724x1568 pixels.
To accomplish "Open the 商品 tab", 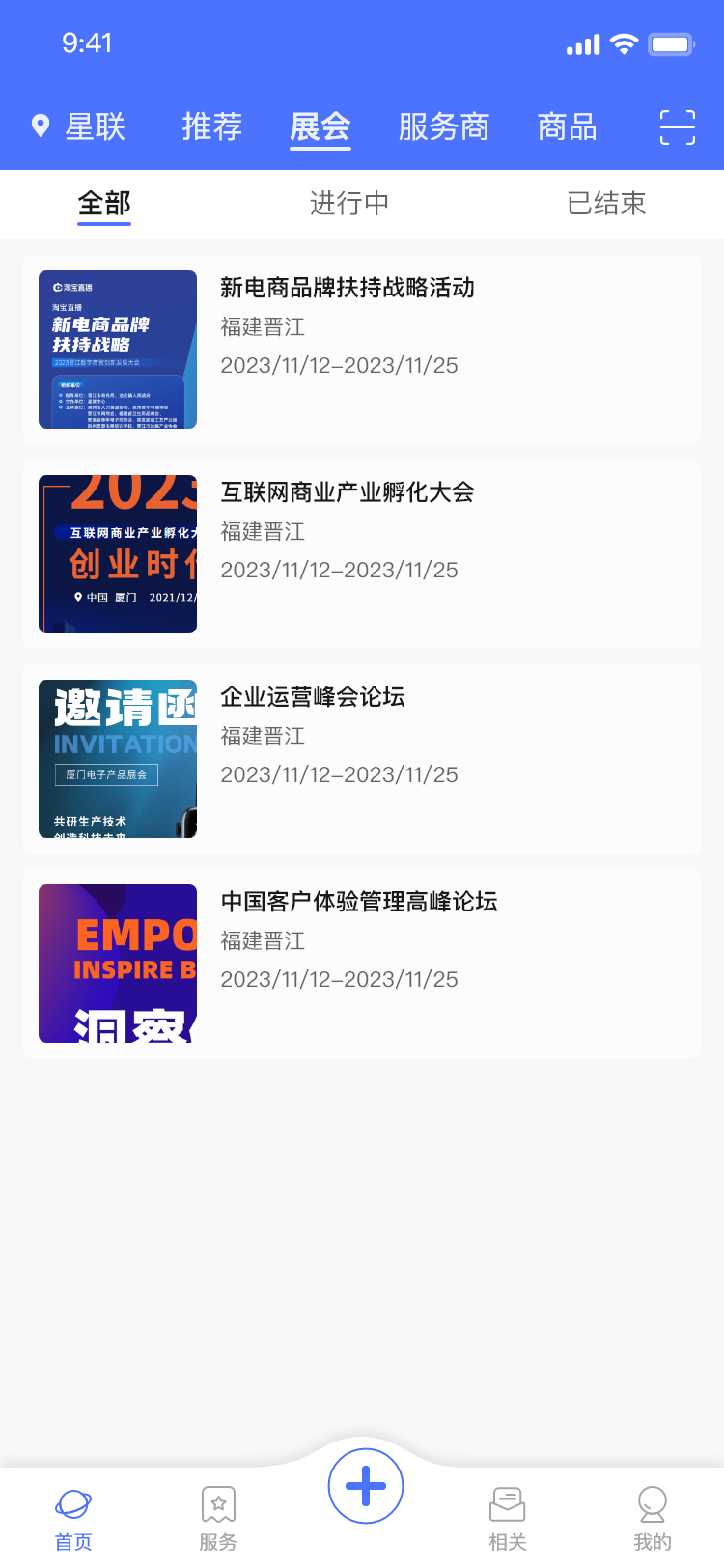I will click(568, 126).
